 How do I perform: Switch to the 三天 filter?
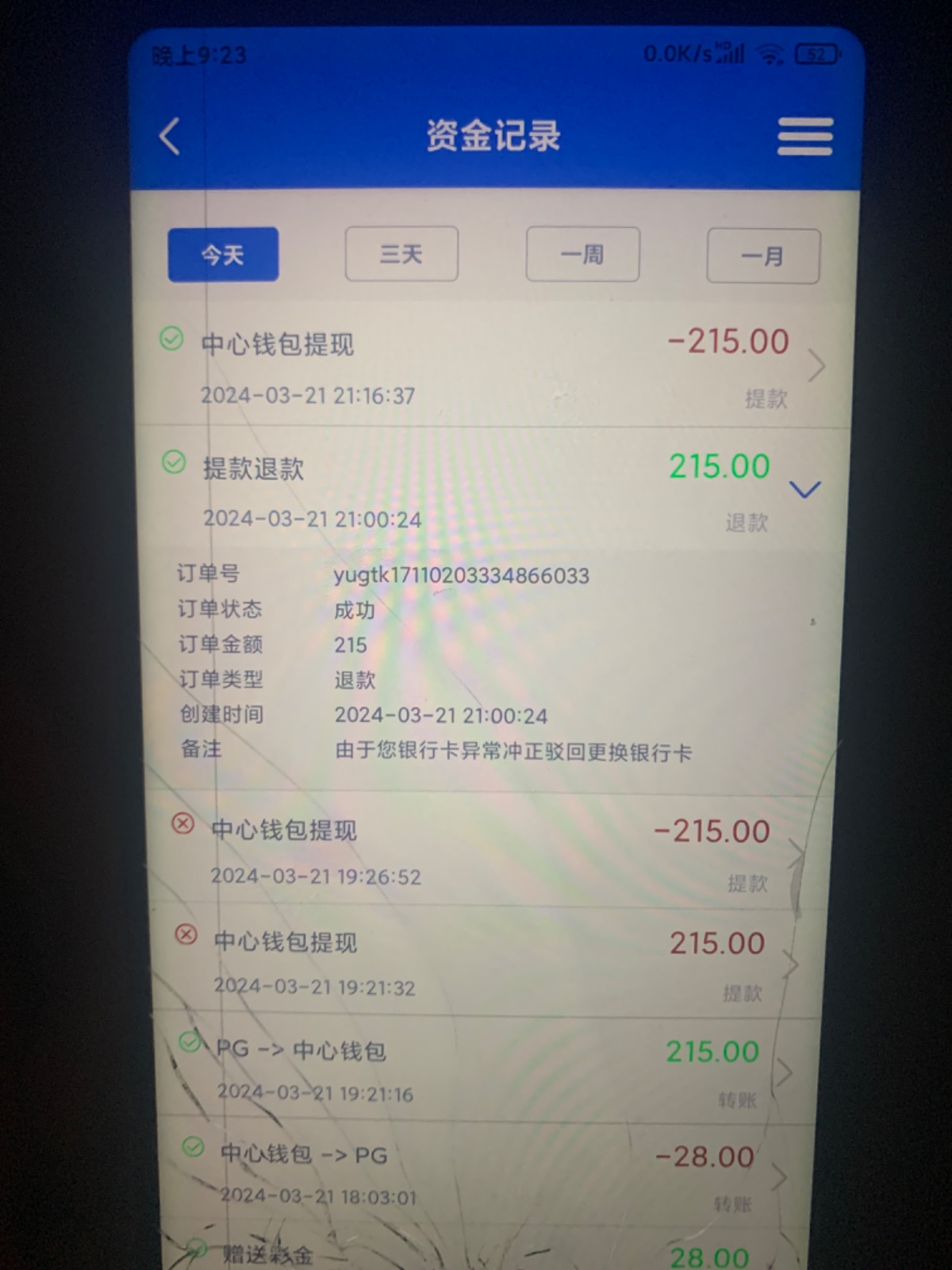pos(401,255)
